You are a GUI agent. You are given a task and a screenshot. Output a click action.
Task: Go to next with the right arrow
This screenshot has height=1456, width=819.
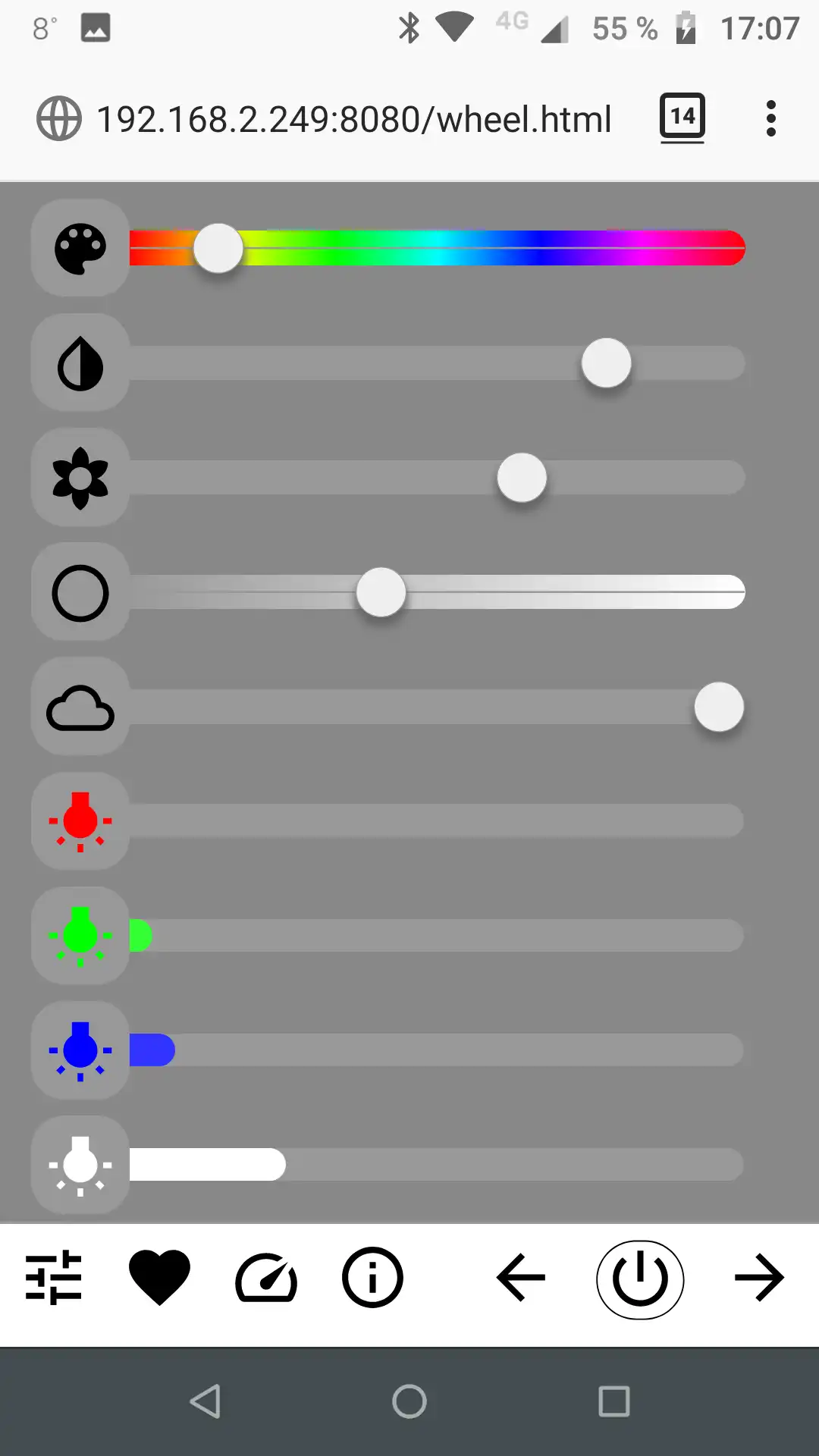(759, 1278)
